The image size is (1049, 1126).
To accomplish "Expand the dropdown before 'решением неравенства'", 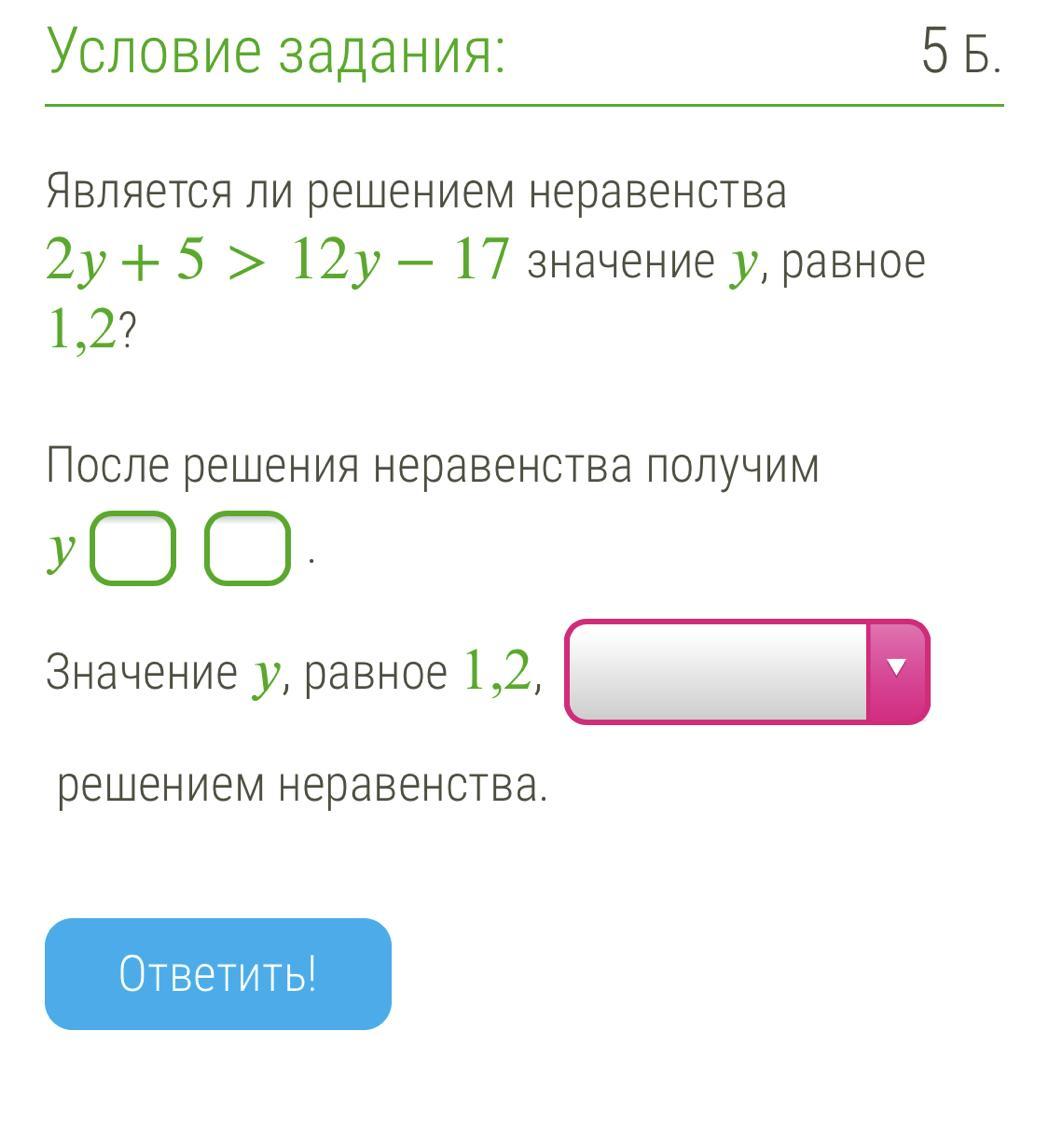I will (747, 671).
